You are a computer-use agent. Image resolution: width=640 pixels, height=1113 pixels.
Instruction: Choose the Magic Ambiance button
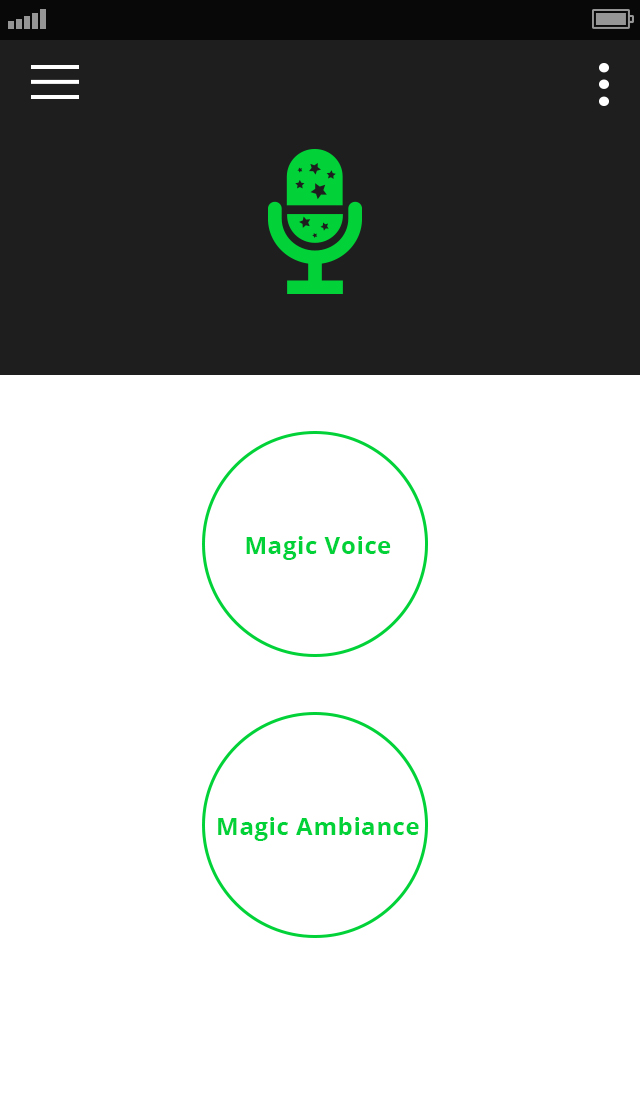[315, 825]
